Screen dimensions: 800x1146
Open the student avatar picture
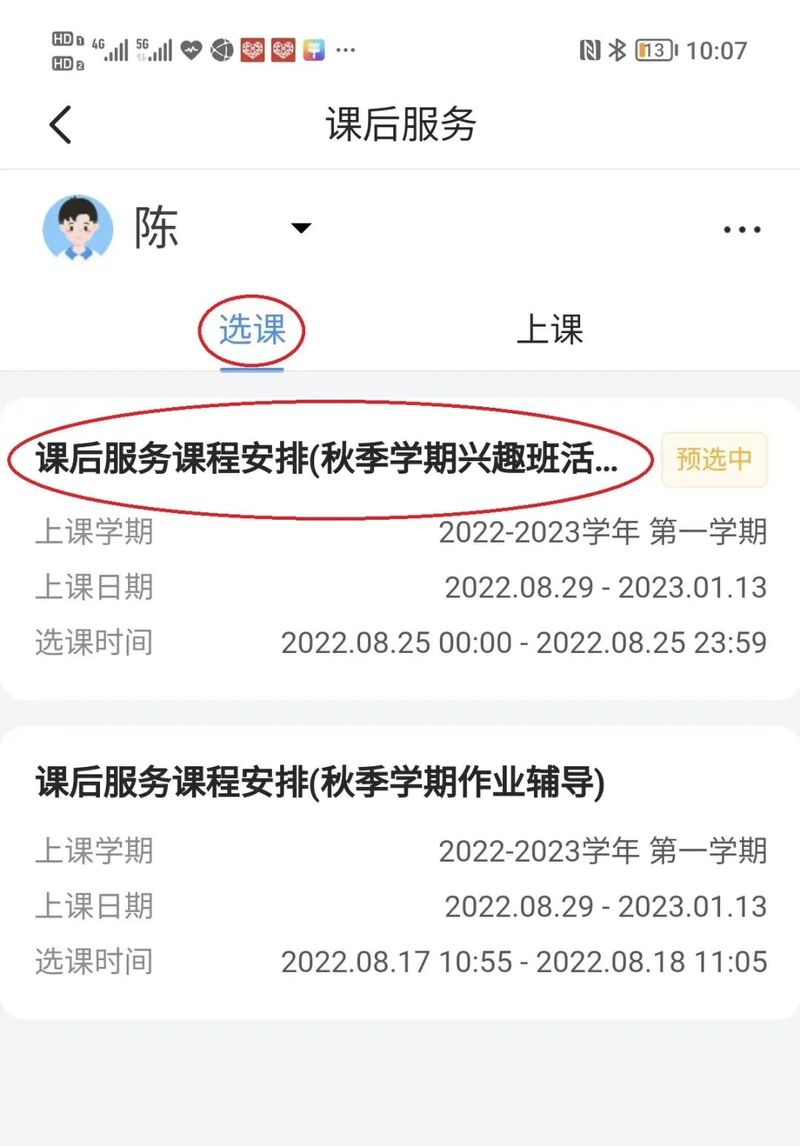click(x=80, y=228)
